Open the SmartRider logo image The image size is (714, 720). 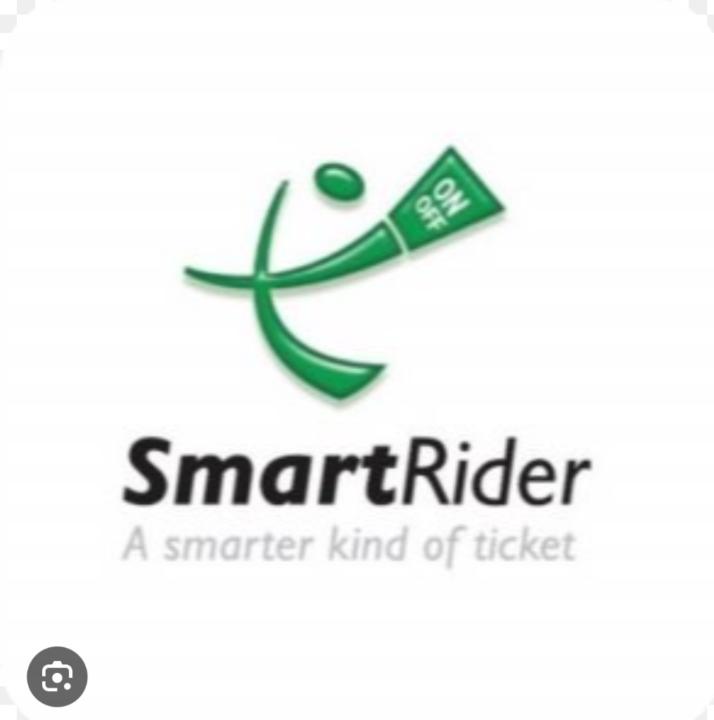(356, 350)
